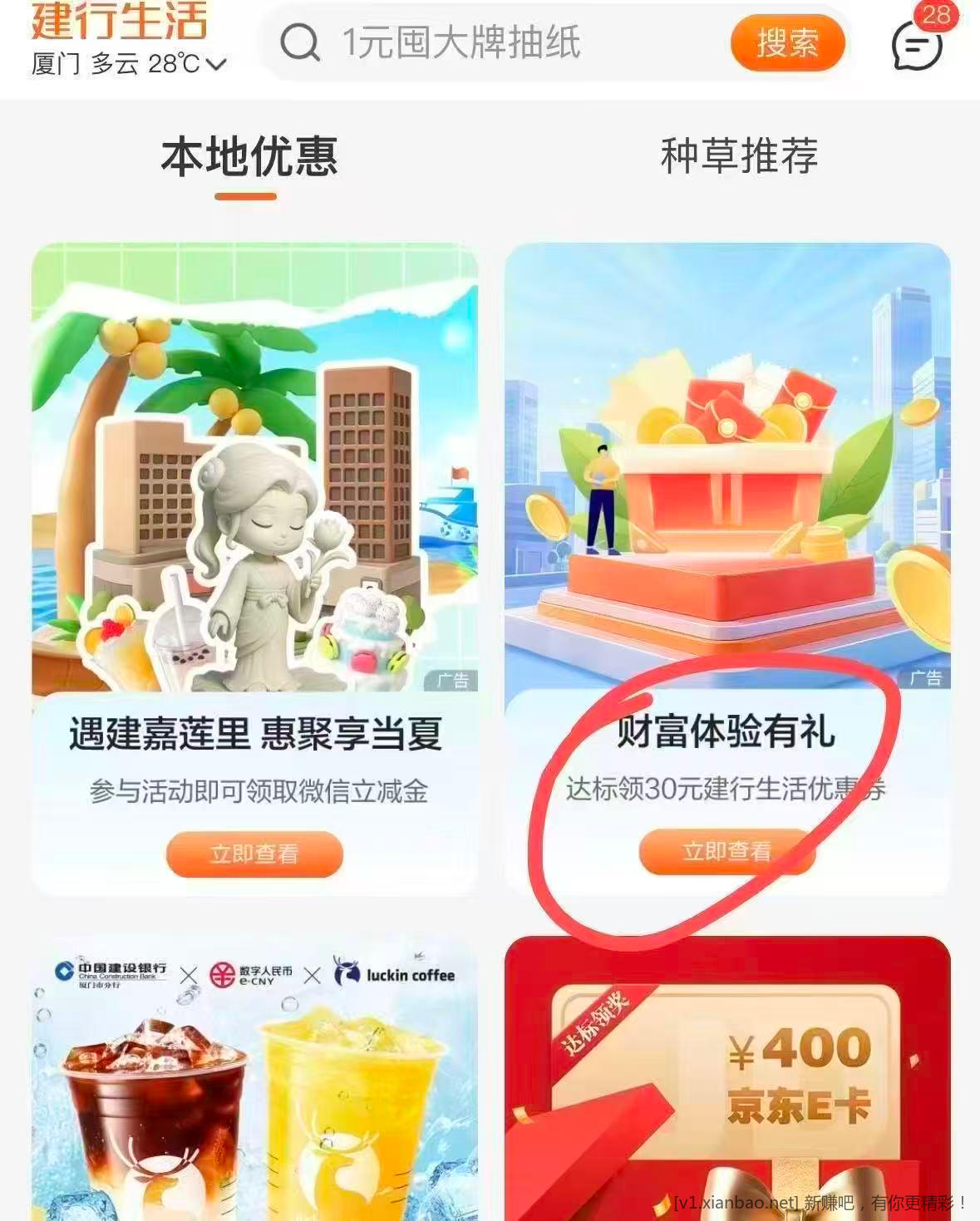The image size is (980, 1221).
Task: Tap 立即查看 under 遇建嘉莲里 惠聚享当夏
Action: (x=254, y=854)
